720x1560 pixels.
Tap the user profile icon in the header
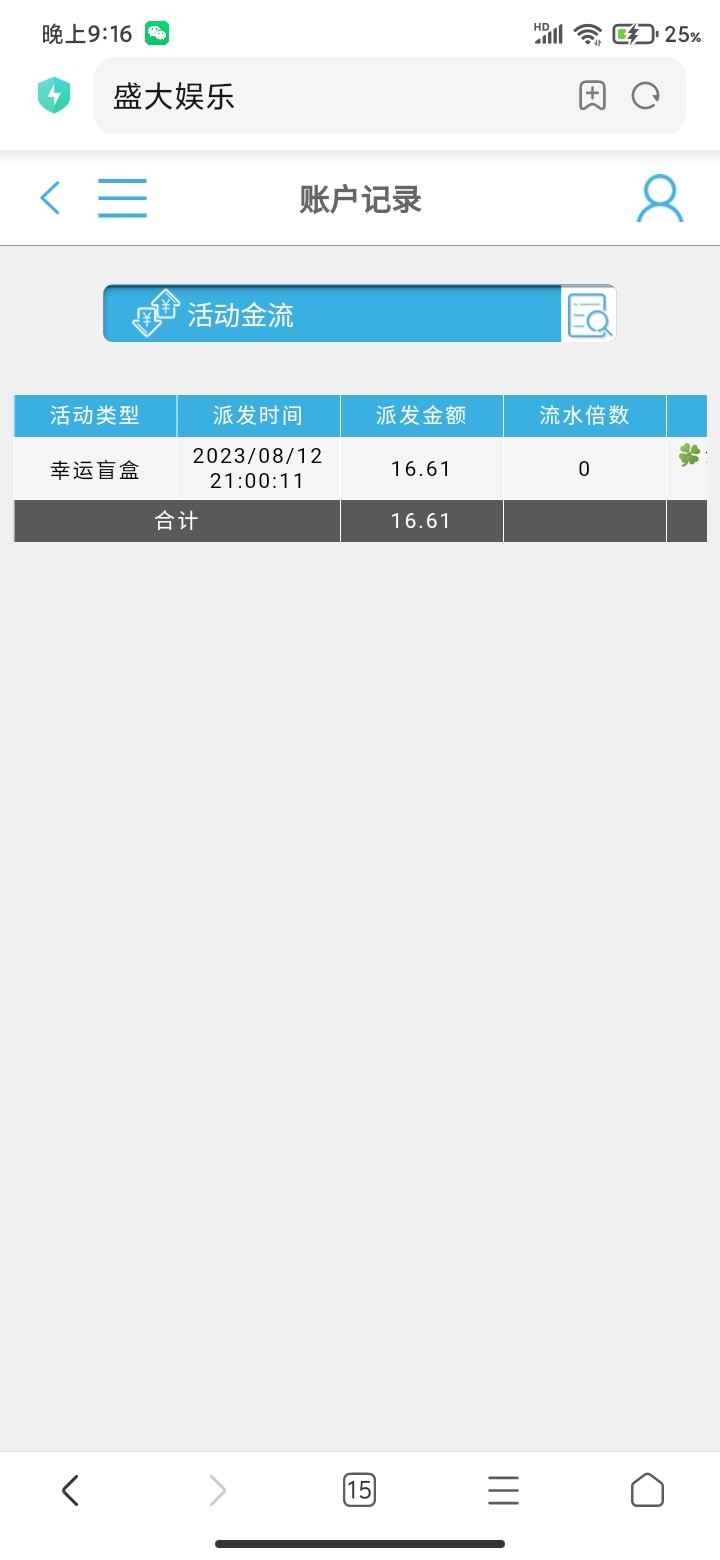pyautogui.click(x=659, y=198)
